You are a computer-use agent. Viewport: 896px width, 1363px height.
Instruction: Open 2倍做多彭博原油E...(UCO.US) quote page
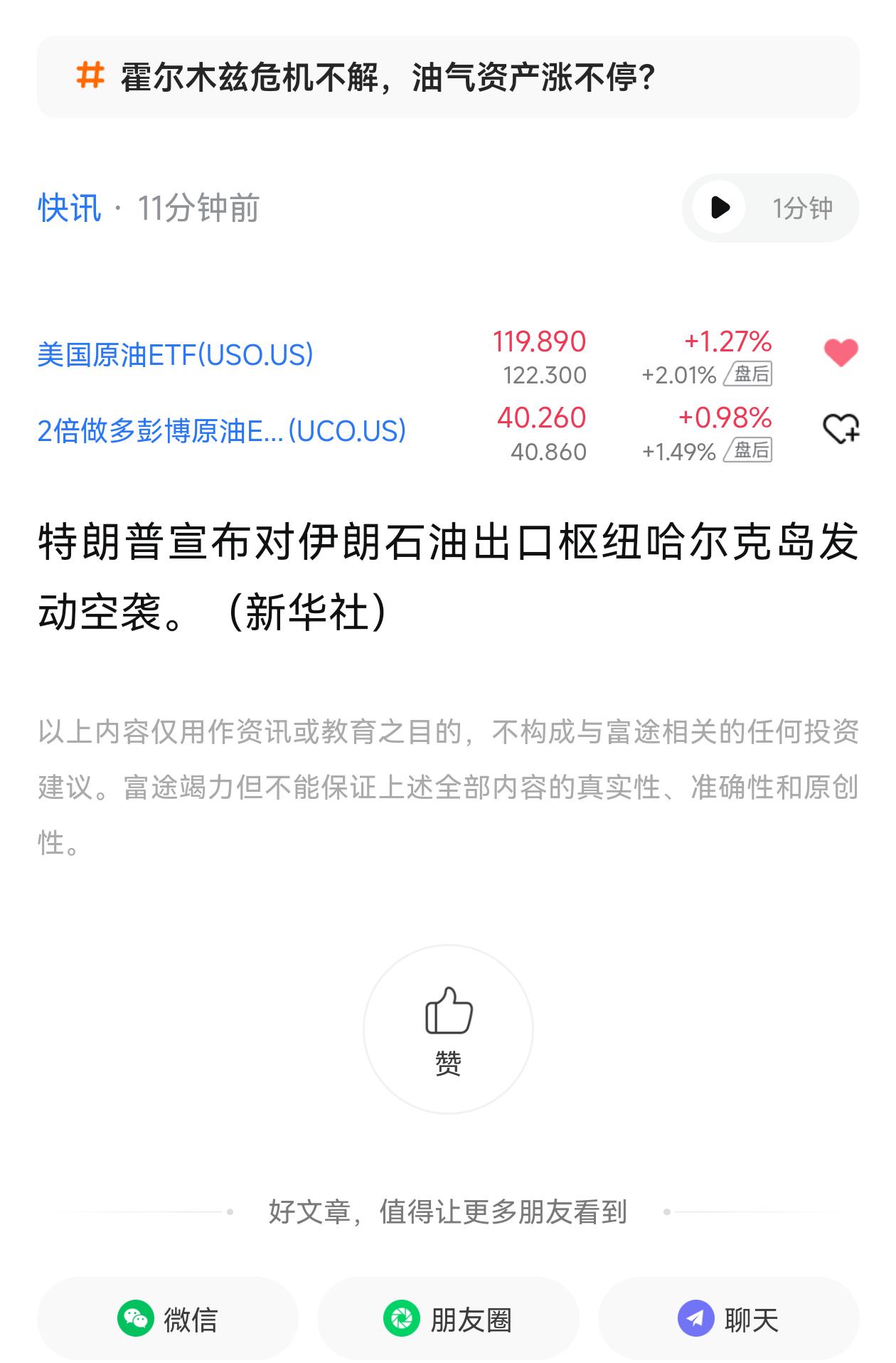[220, 430]
